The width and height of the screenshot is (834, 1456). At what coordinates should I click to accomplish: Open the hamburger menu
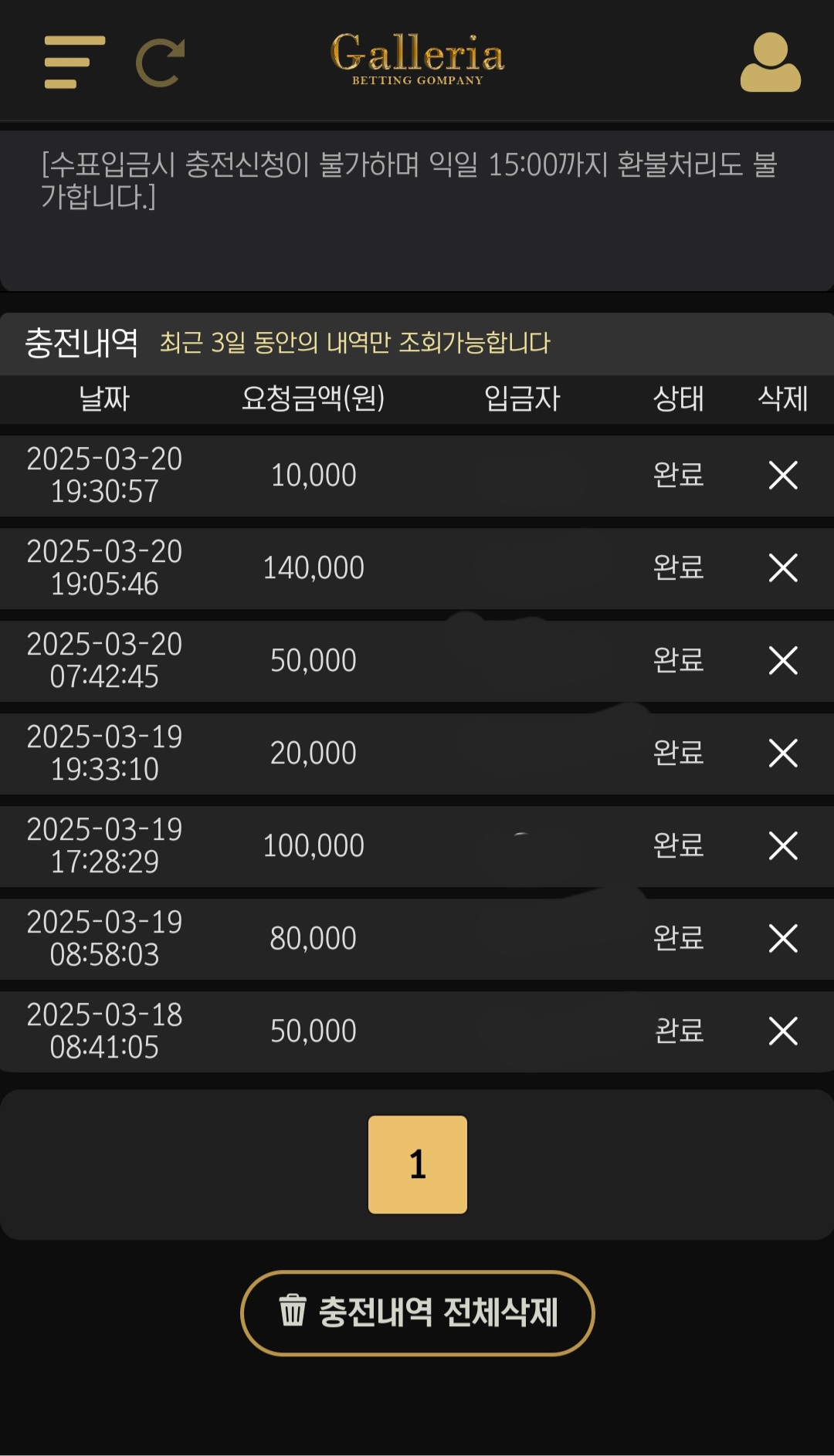(75, 62)
